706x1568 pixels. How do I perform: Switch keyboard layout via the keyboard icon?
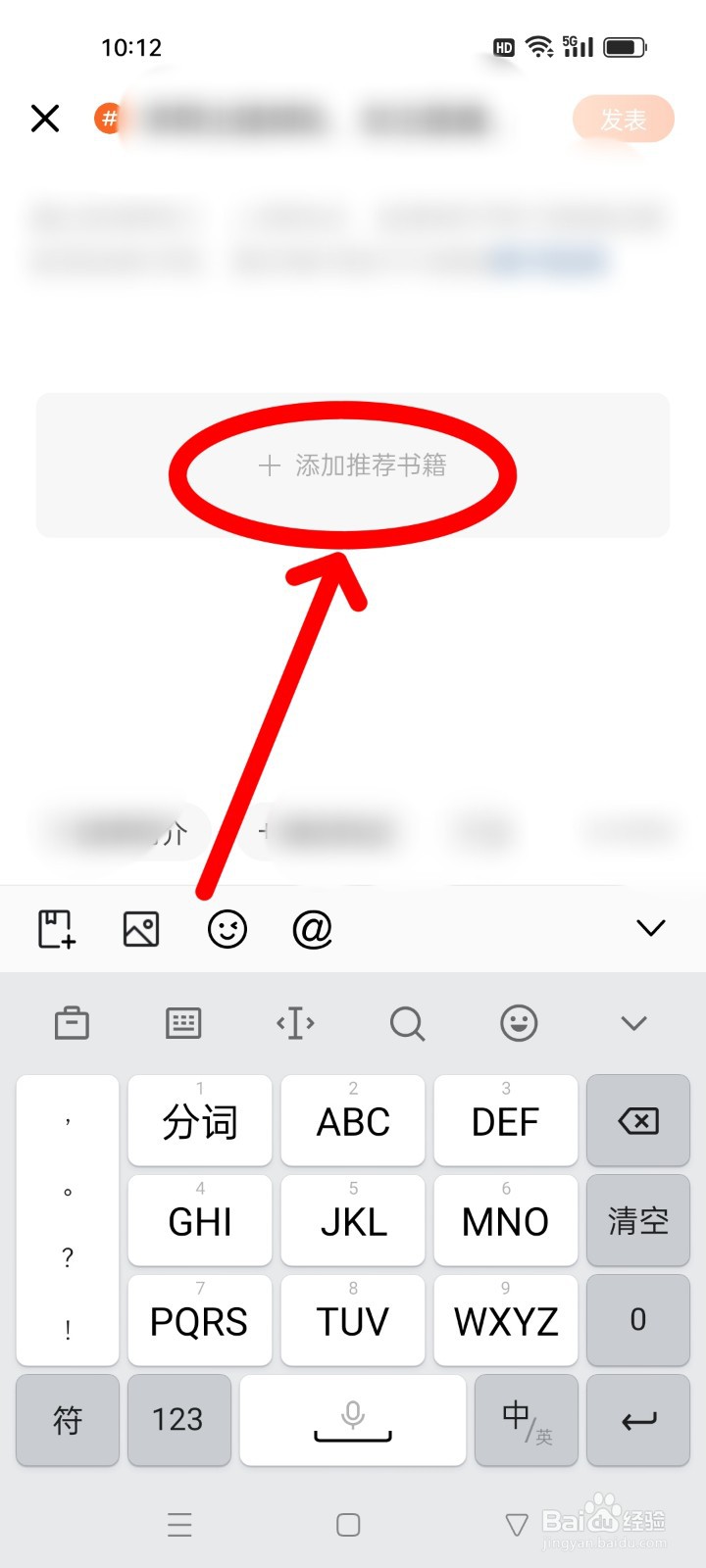(x=181, y=1023)
